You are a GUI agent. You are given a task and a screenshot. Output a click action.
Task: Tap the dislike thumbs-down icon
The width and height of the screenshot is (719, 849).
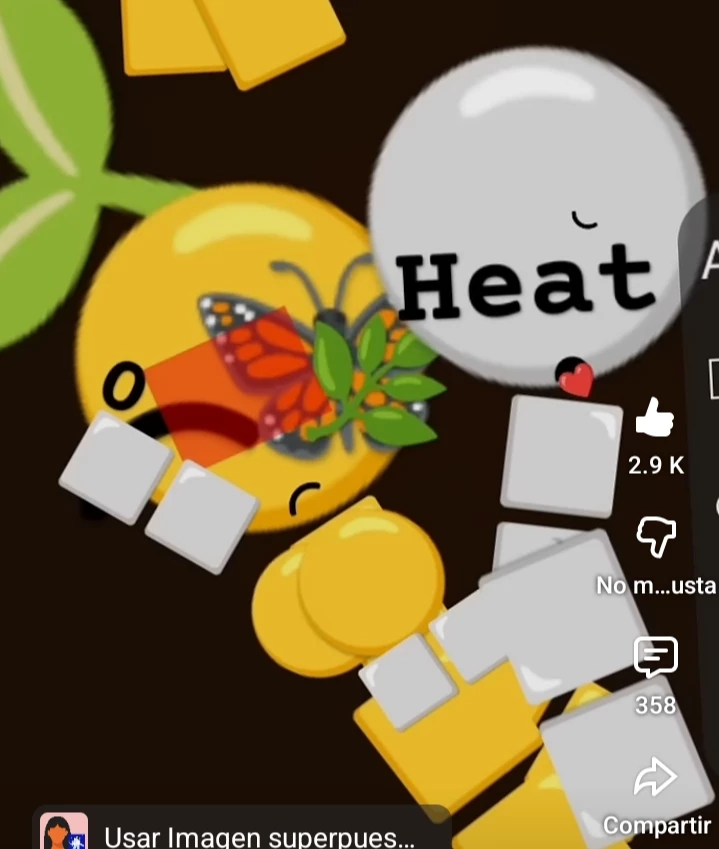point(656,539)
